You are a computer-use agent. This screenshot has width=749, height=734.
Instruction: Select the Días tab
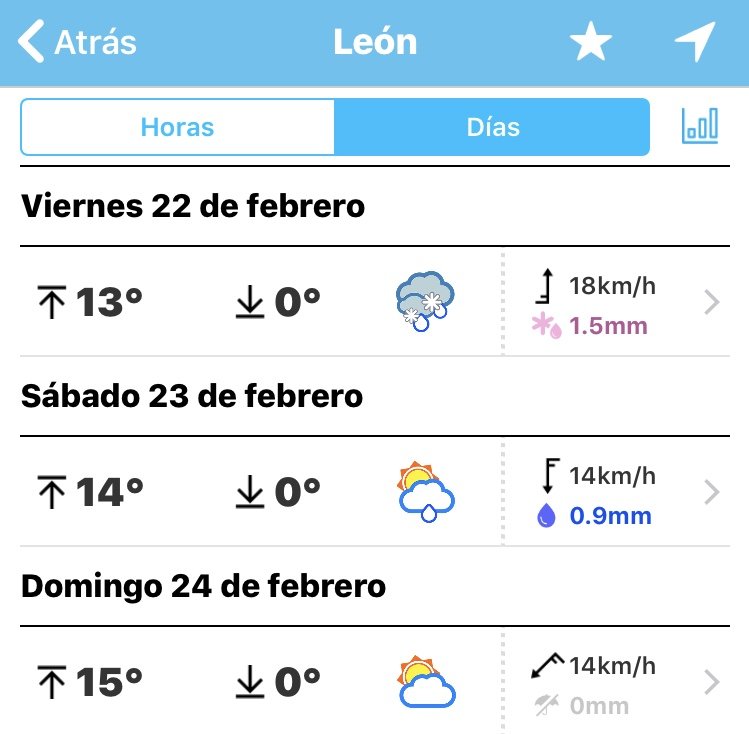coord(492,127)
